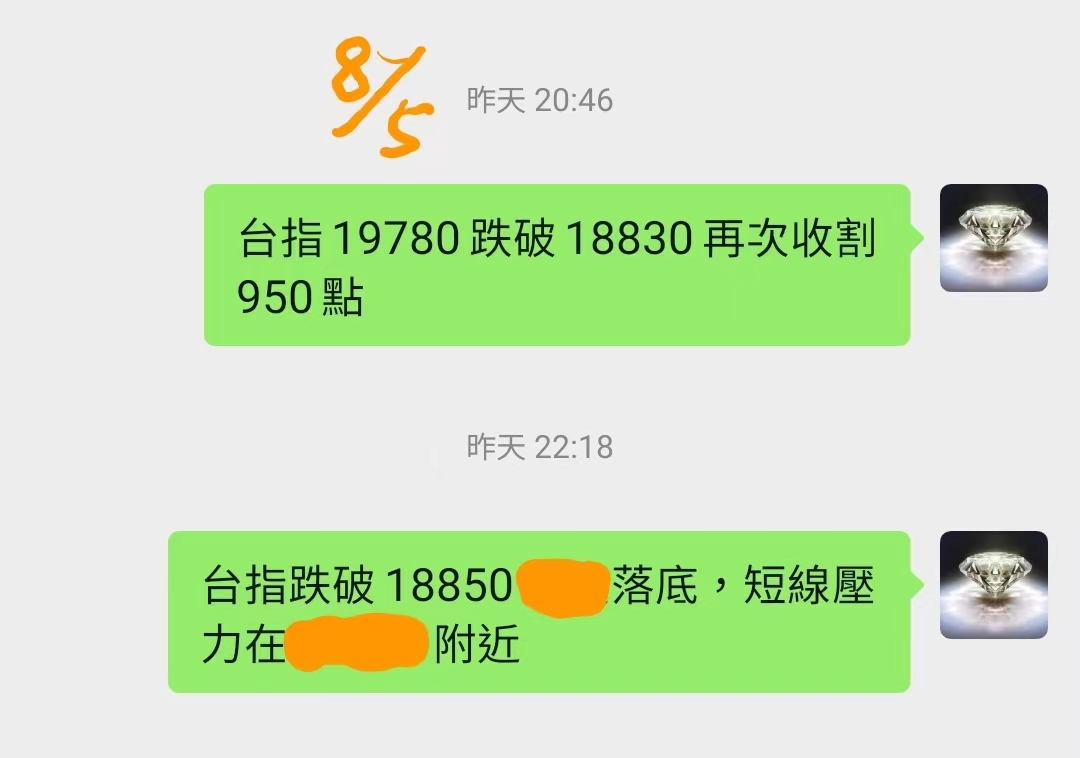Tap the diamond avatar beside 台指跌破 18850 message
1080x758 pixels.
[993, 585]
